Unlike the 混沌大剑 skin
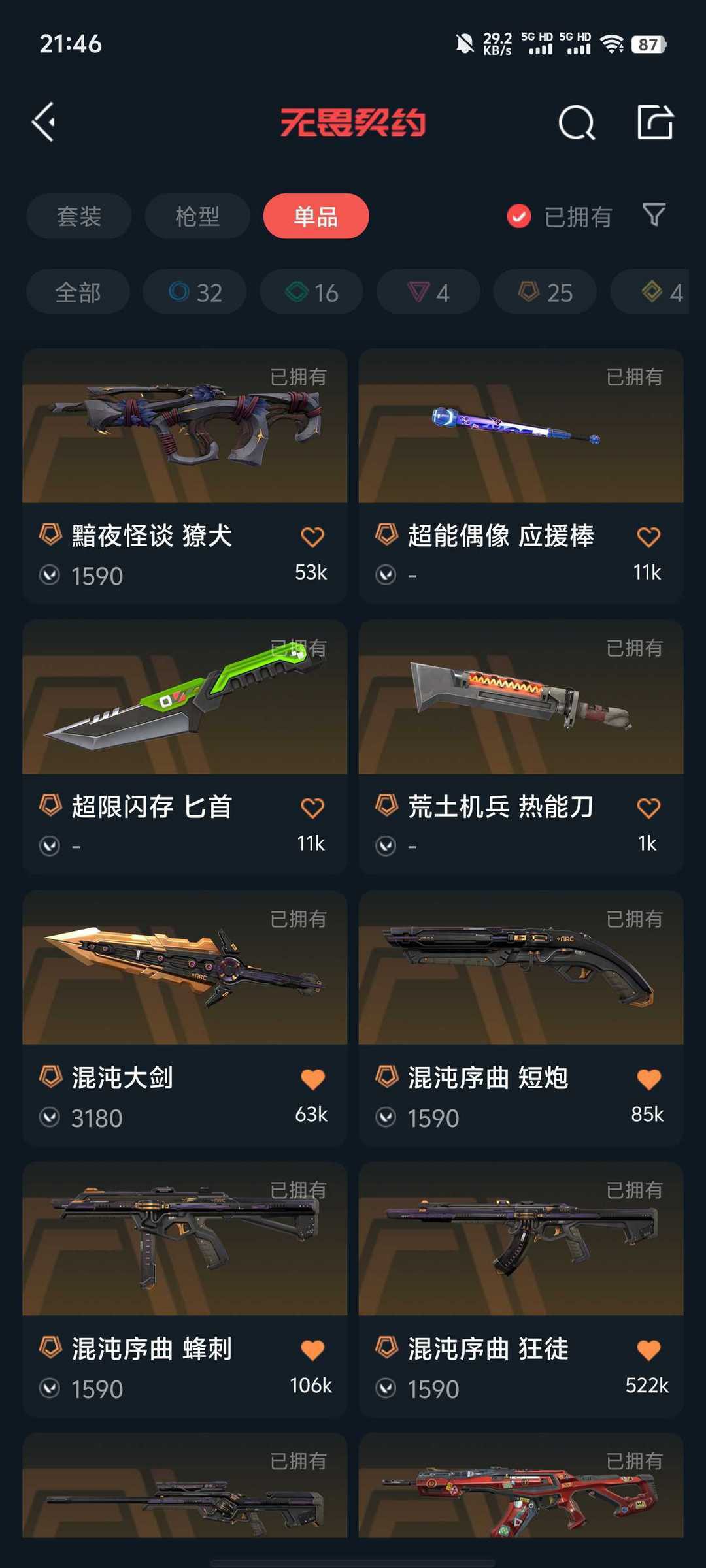The width and height of the screenshot is (706, 1568). (312, 1079)
